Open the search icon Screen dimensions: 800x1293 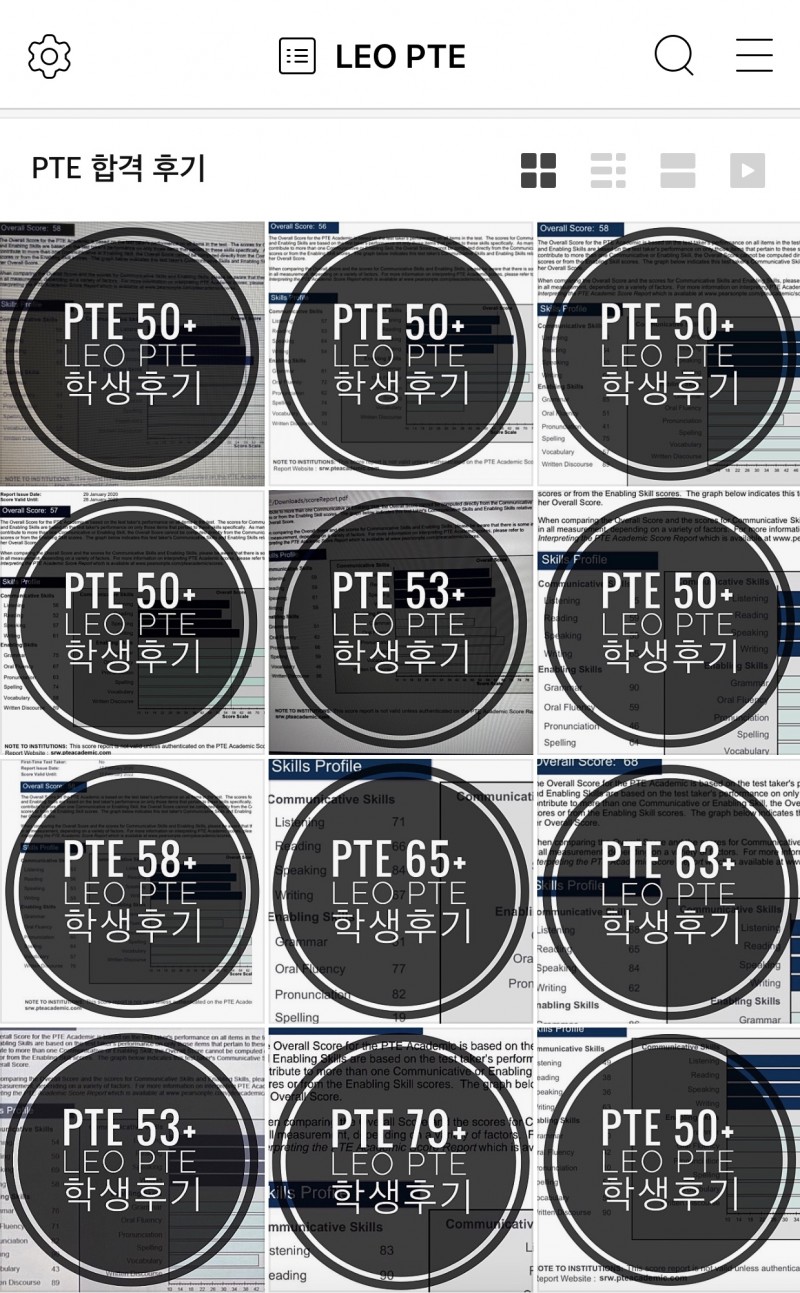coord(674,56)
